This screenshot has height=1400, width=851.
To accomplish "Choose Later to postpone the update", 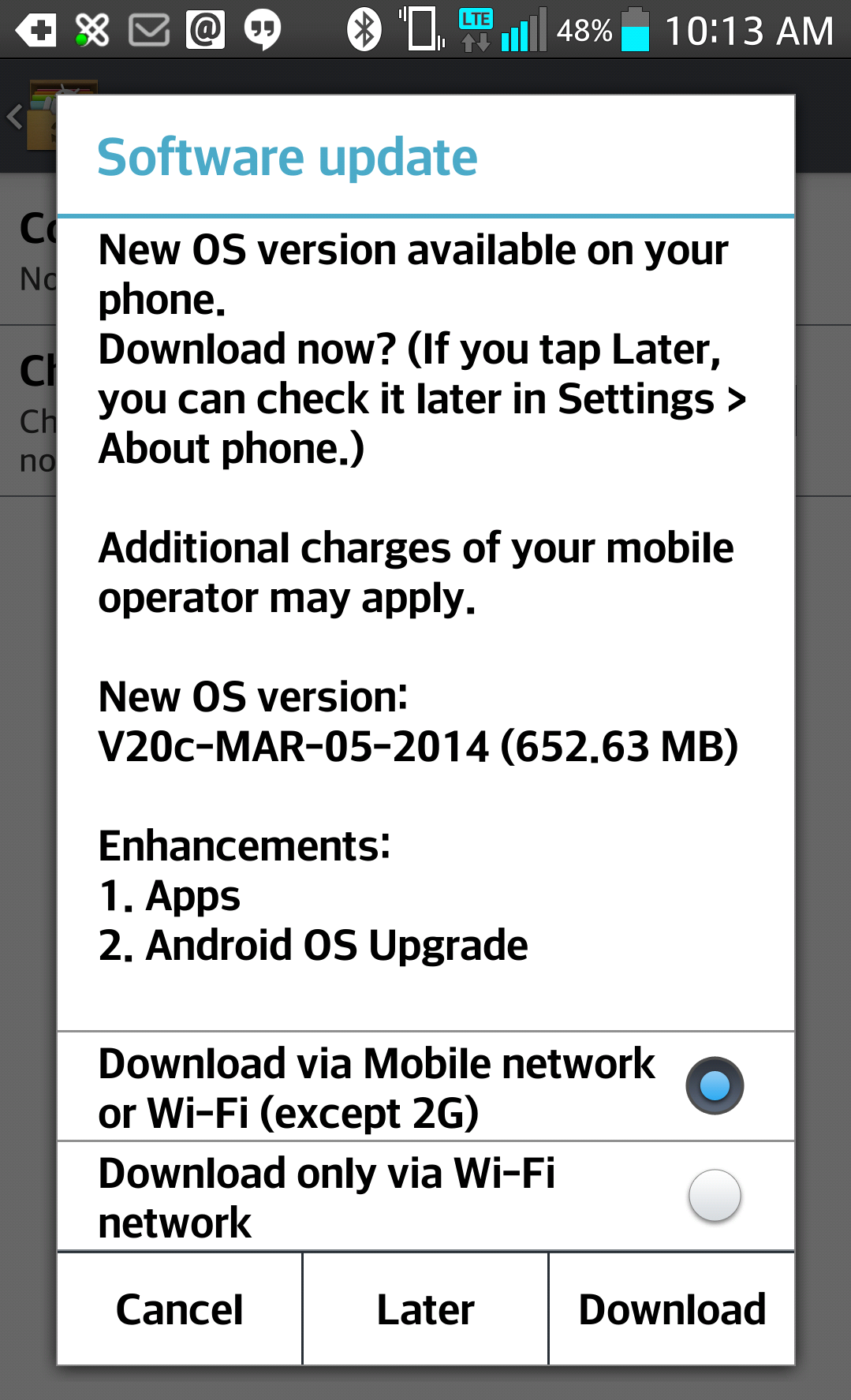I will pos(425,1309).
